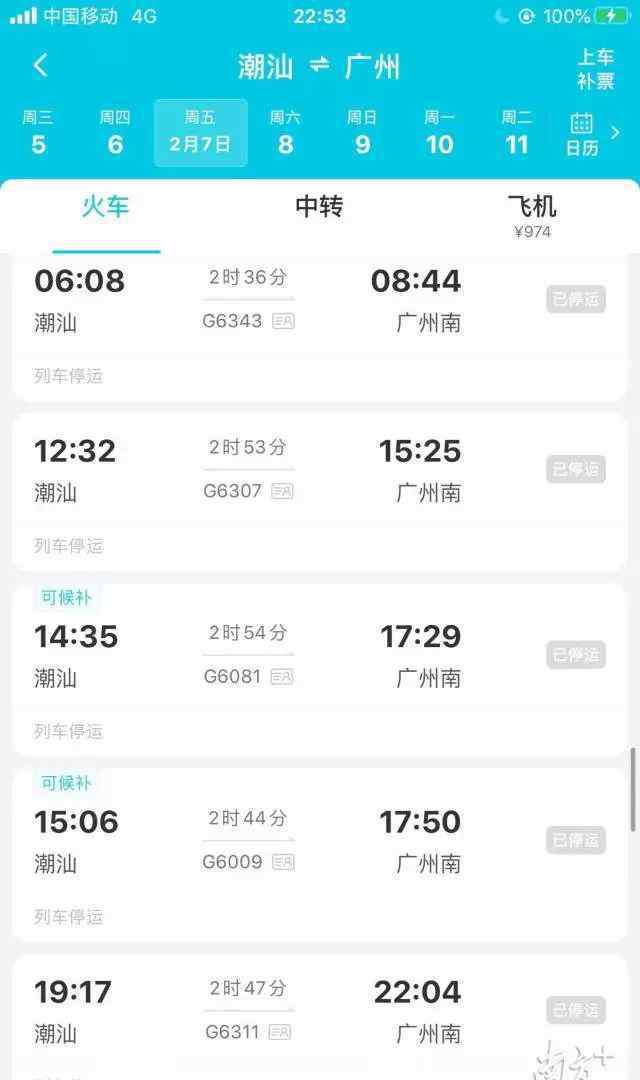Select Tuesday the 11th

517,133
